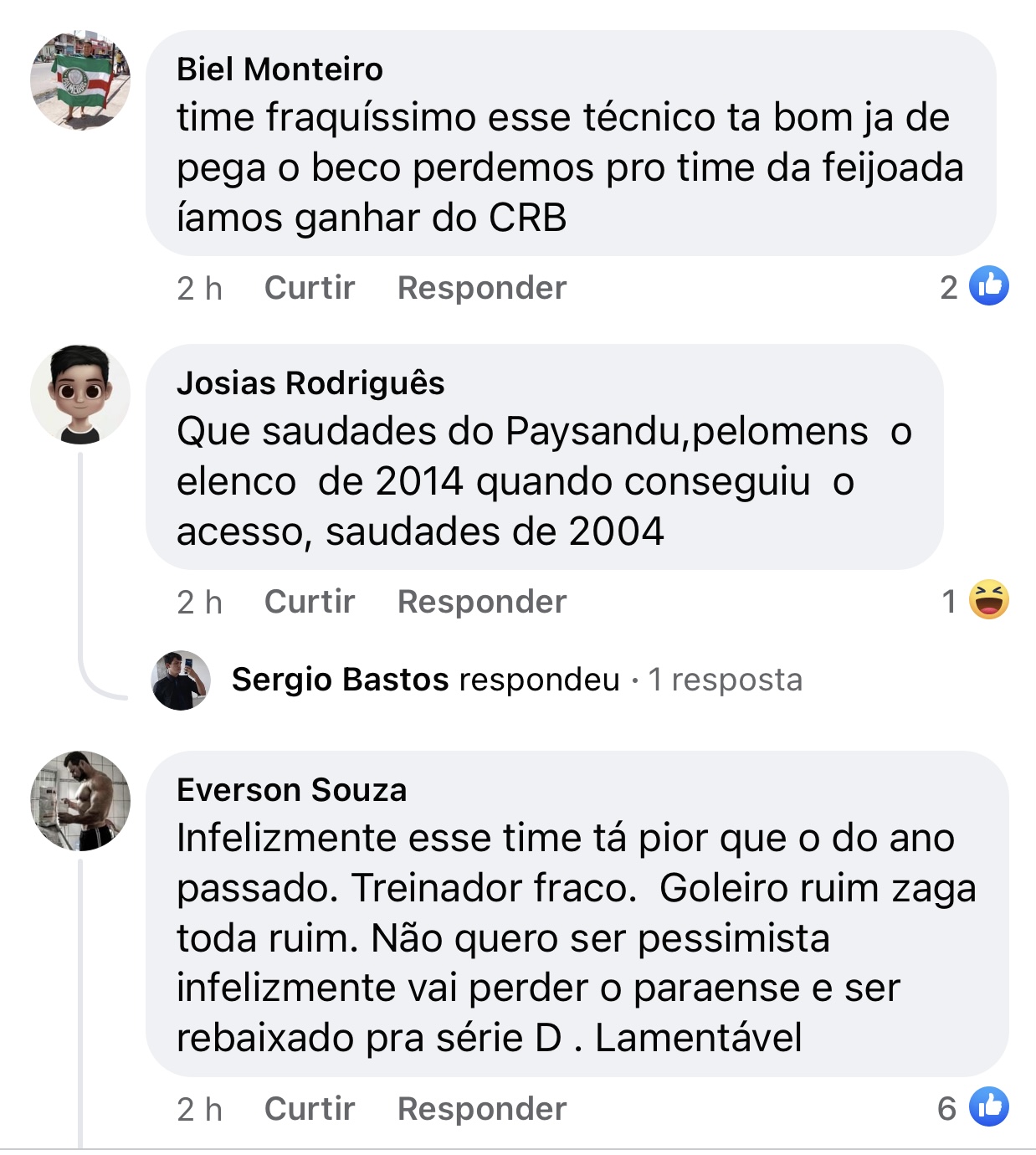Tap Responder under Josias Rodriguês's comment
This screenshot has height=1155, width=1036.
tap(481, 602)
